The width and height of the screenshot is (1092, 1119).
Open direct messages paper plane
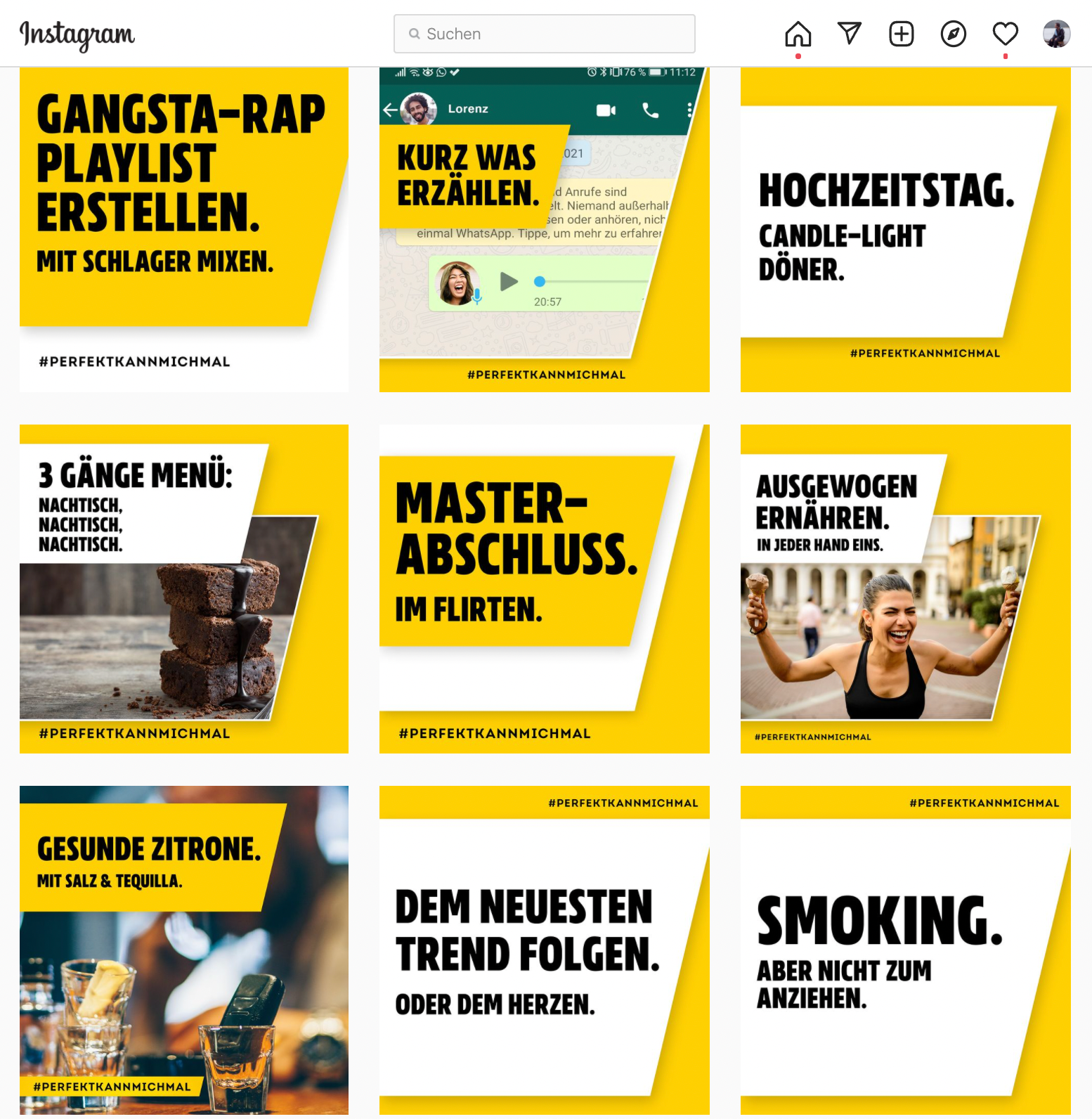coord(850,33)
